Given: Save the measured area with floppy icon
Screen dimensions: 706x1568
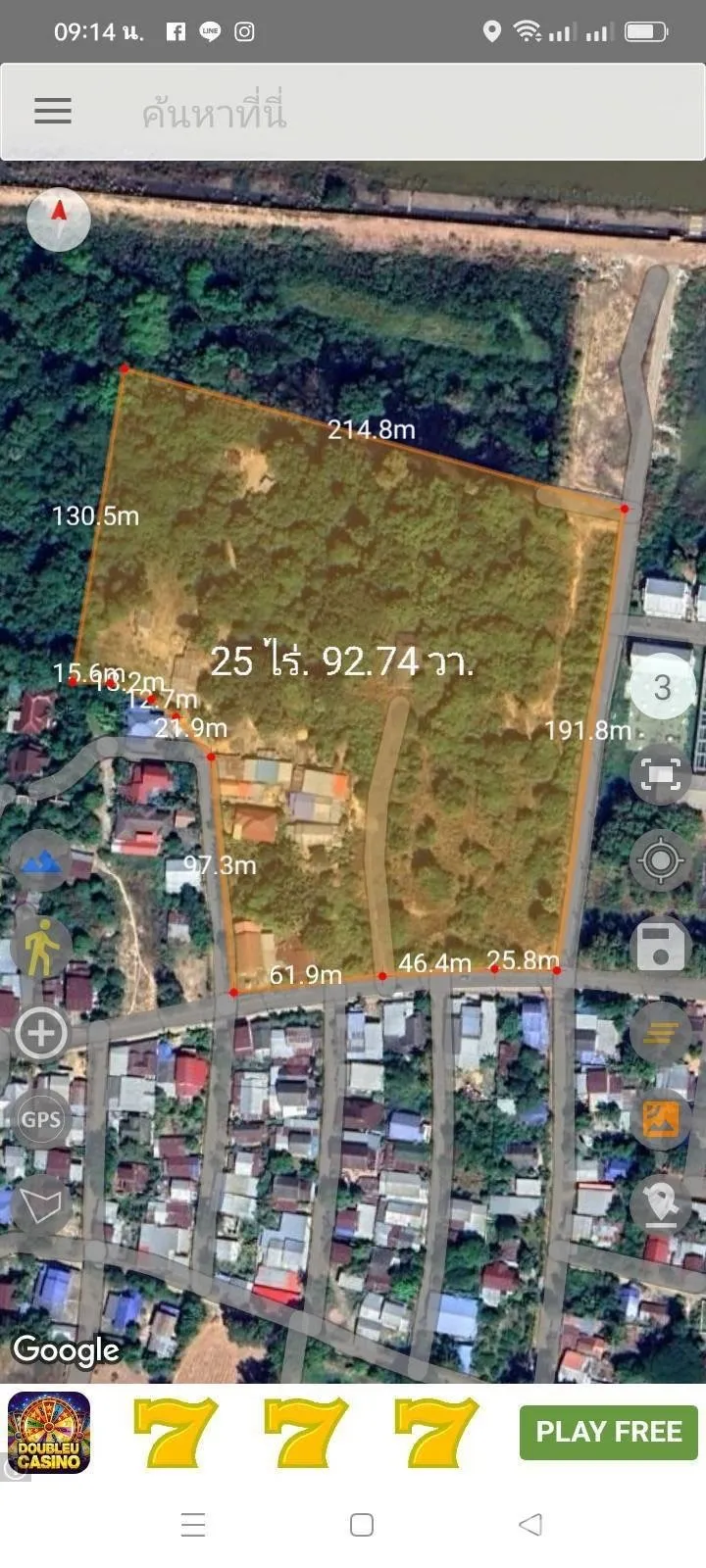Looking at the screenshot, I should coord(661,947).
